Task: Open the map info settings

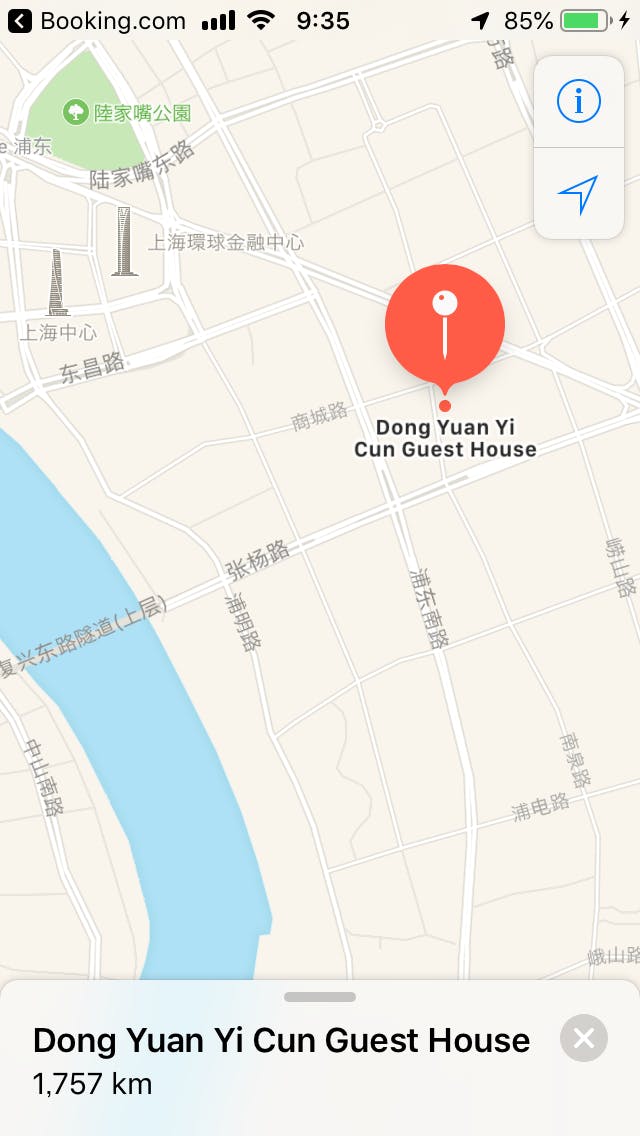Action: pyautogui.click(x=578, y=102)
